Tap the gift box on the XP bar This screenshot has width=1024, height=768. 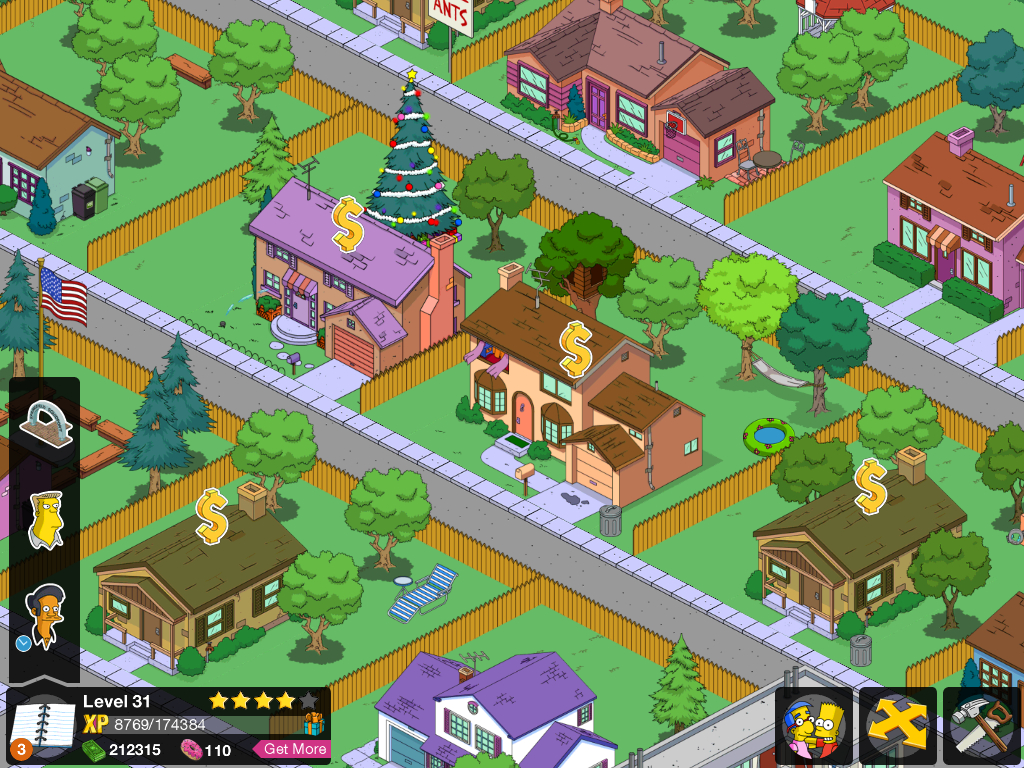tap(314, 724)
